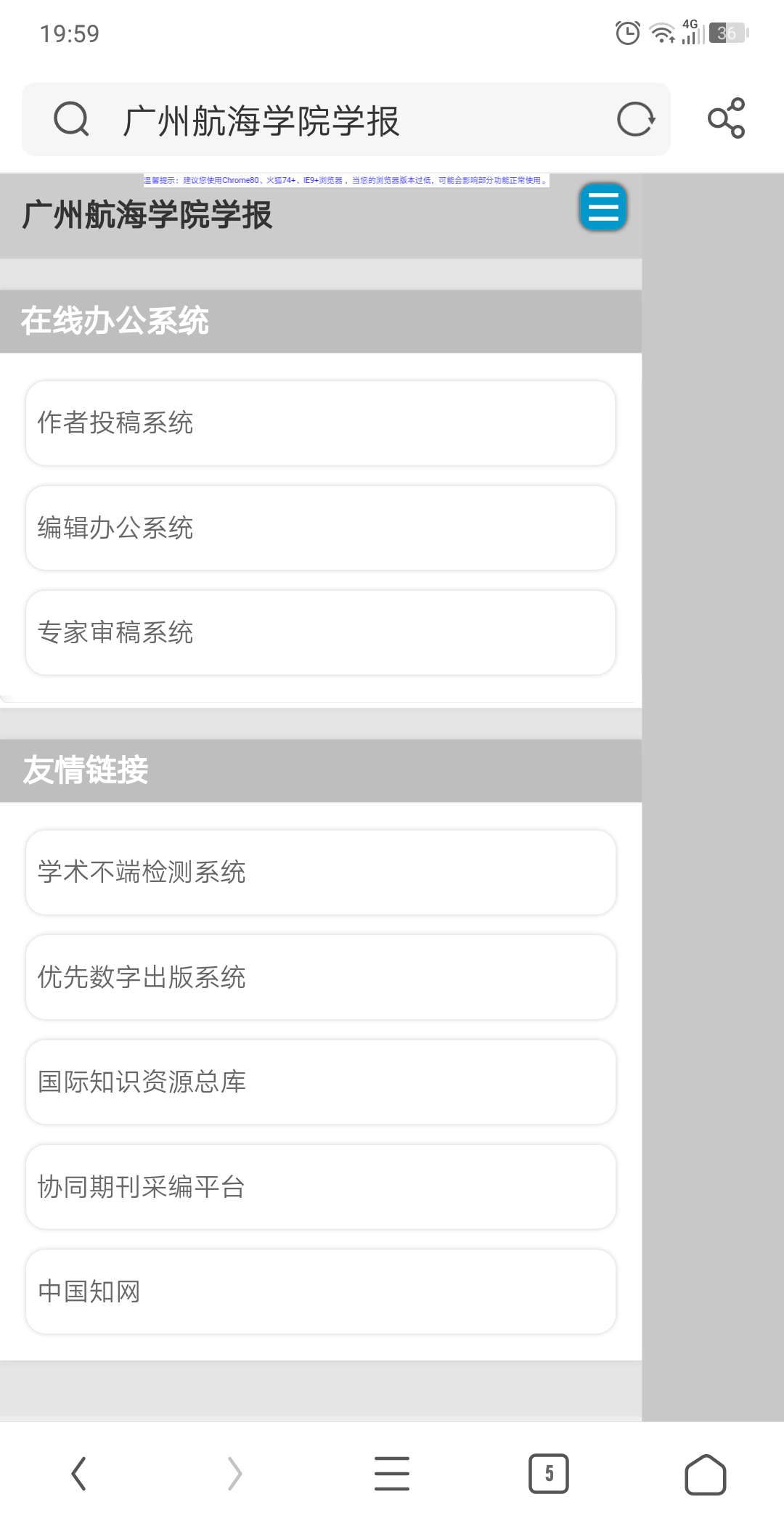Screen dimensions: 784x1526
Task: Open 编辑办公系统
Action: click(x=320, y=528)
